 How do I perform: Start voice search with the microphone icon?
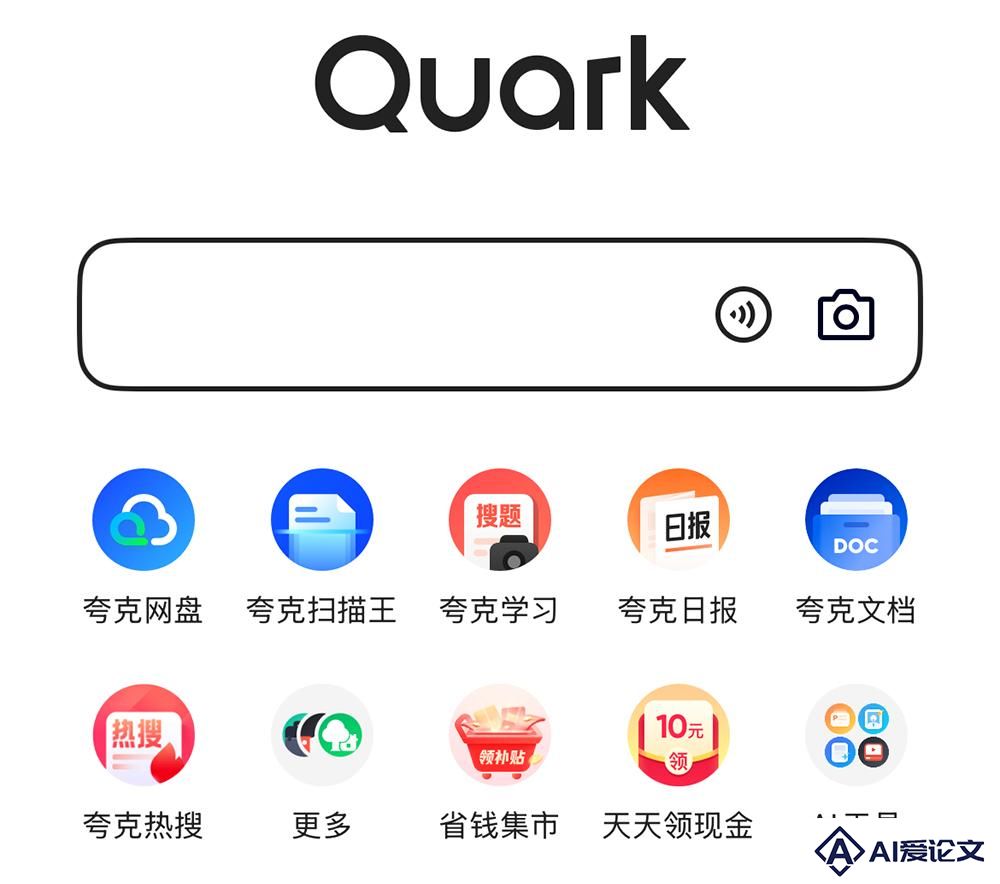[x=744, y=315]
